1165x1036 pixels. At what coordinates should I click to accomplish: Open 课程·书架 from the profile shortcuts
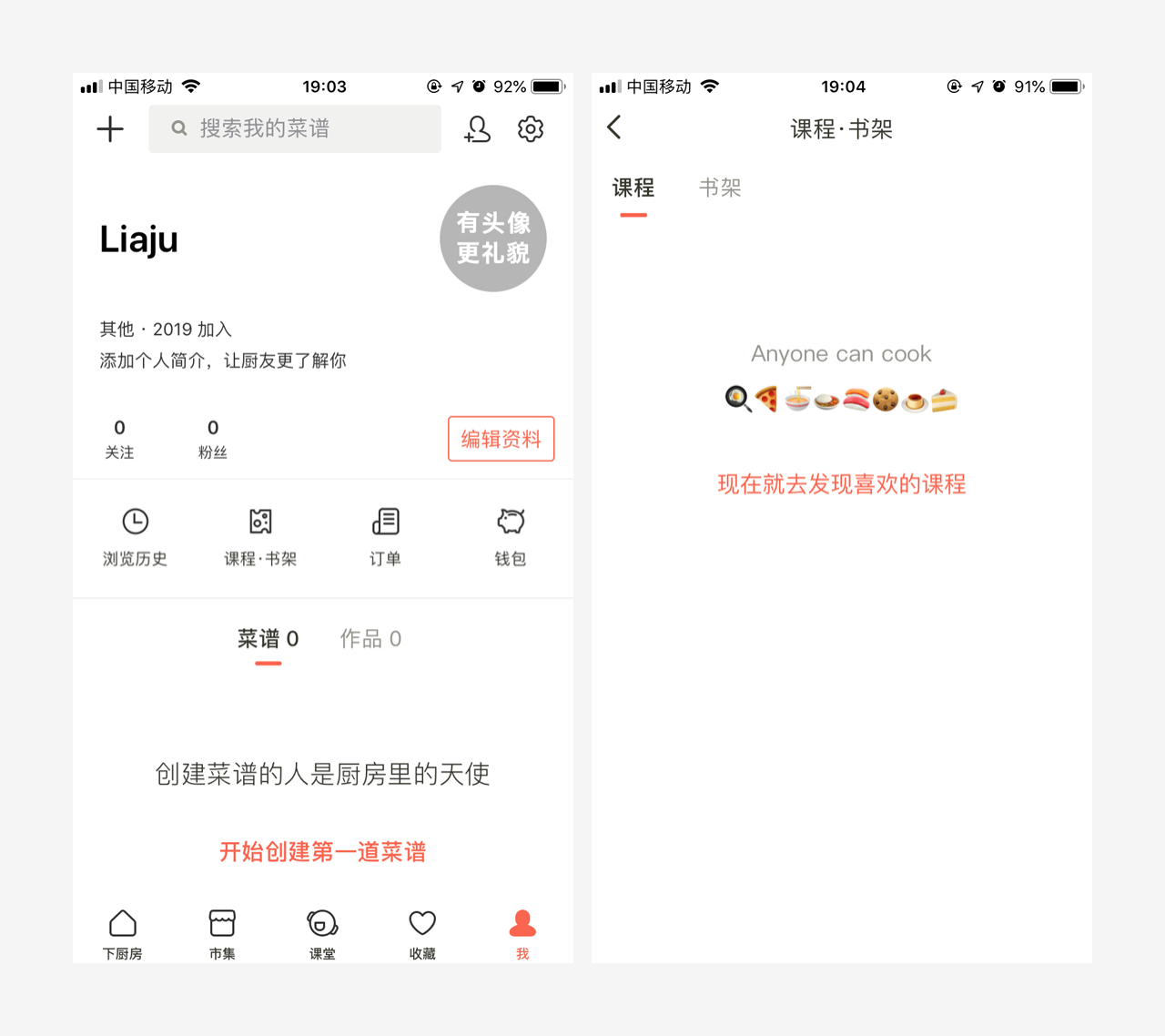coord(260,537)
